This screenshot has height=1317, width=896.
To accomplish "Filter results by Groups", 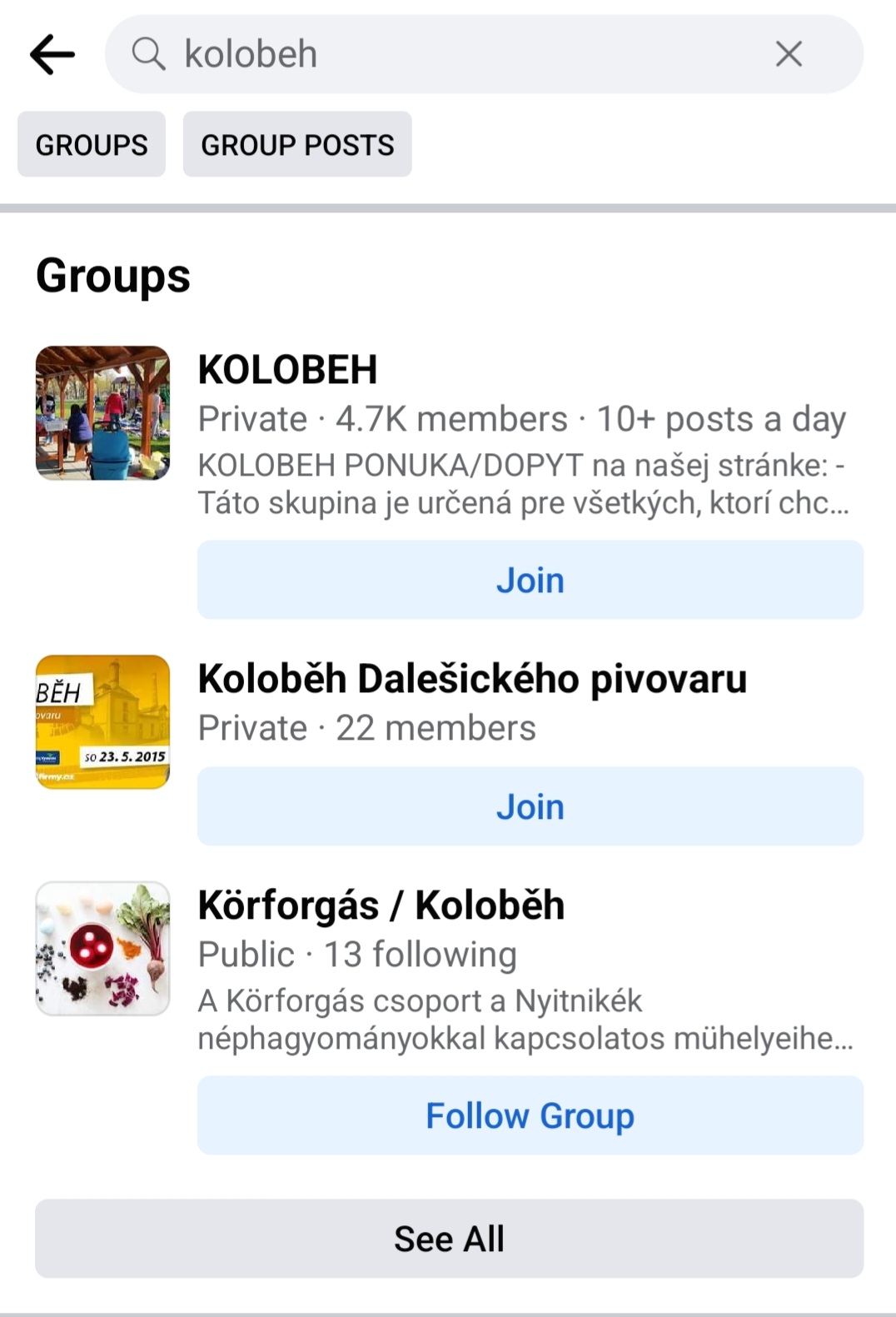I will [x=92, y=145].
